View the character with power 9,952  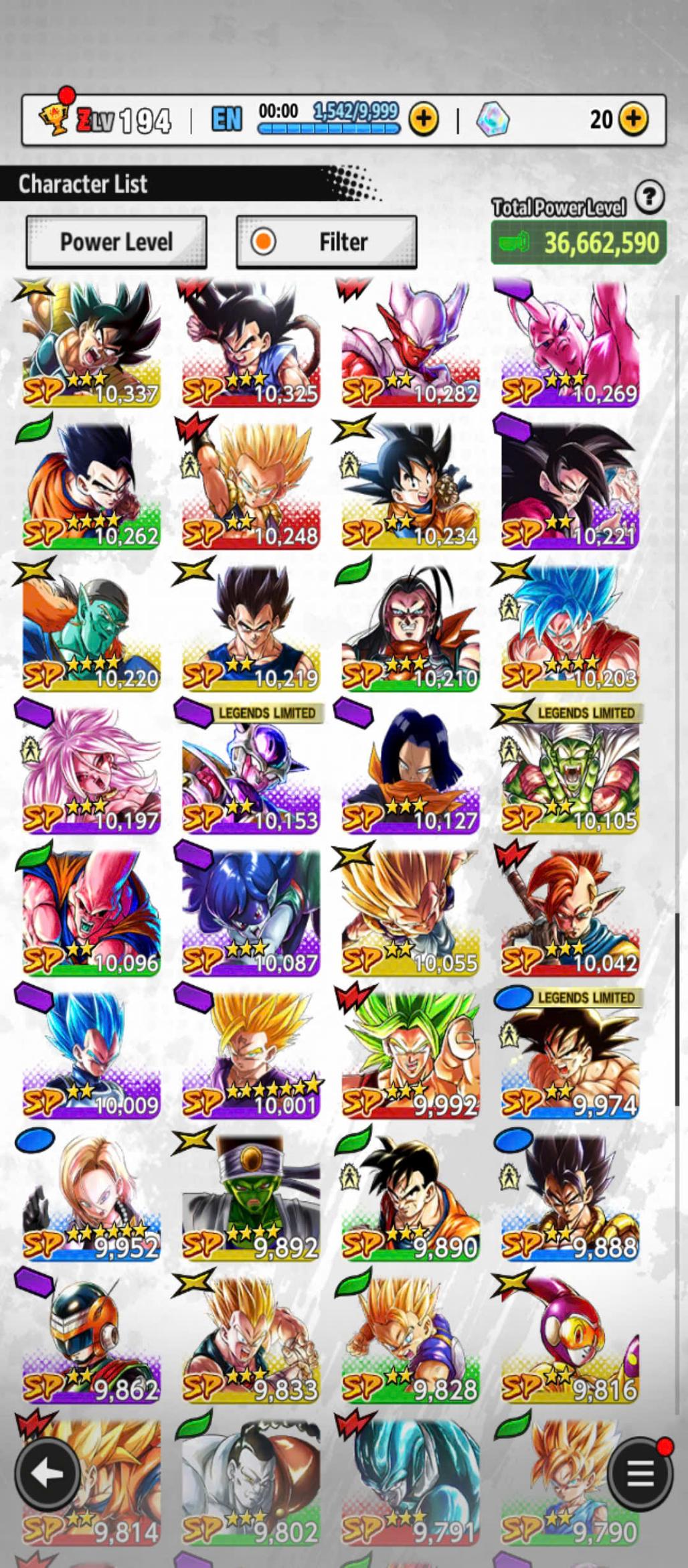(x=92, y=1196)
